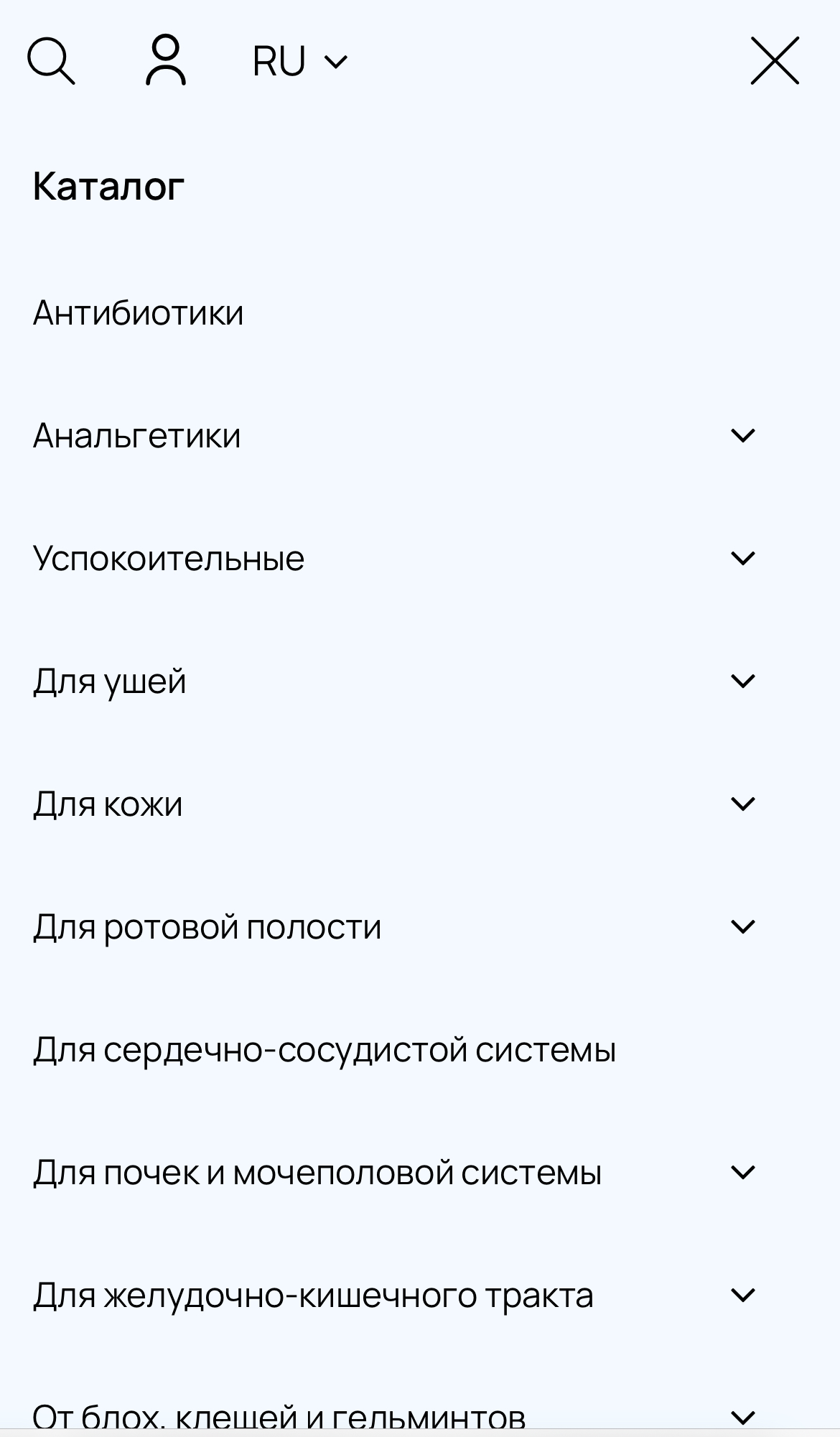Expand the Анальгетики category chevron

click(742, 435)
